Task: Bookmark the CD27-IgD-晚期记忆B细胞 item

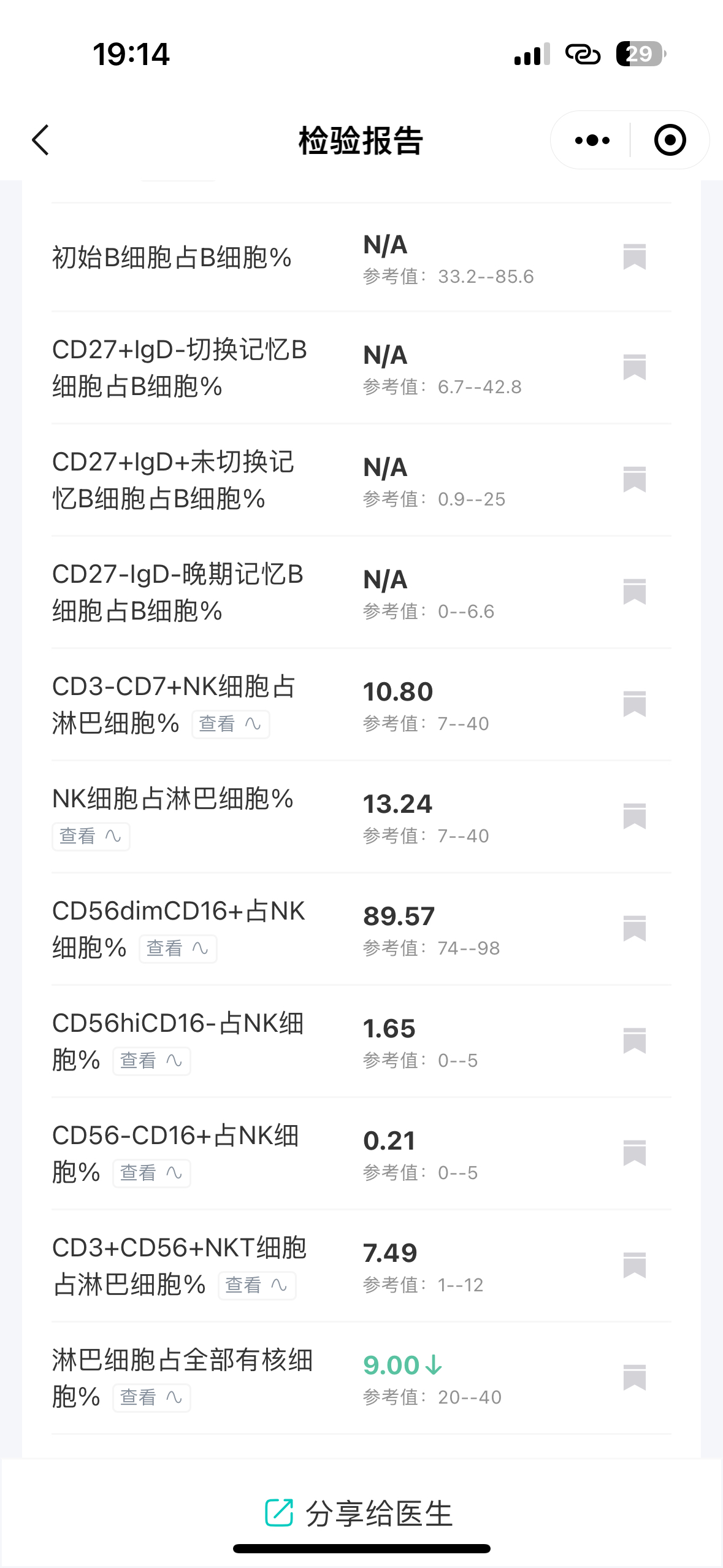Action: pos(635,591)
